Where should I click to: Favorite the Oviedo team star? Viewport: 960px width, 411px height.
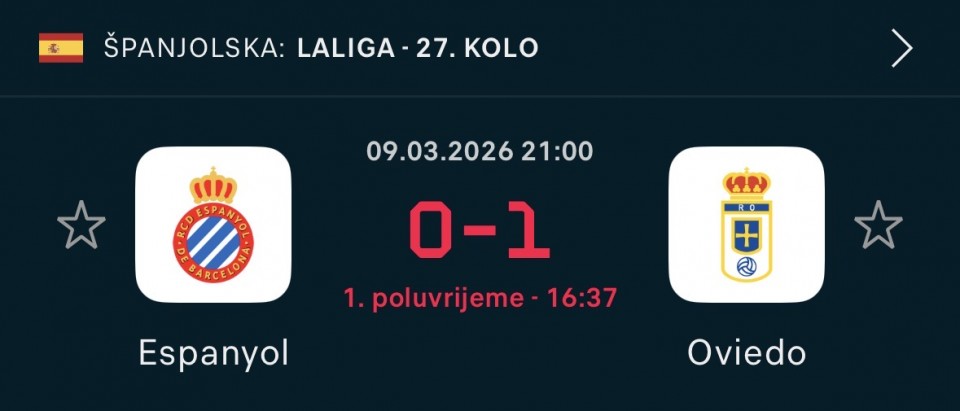pyautogui.click(x=878, y=226)
